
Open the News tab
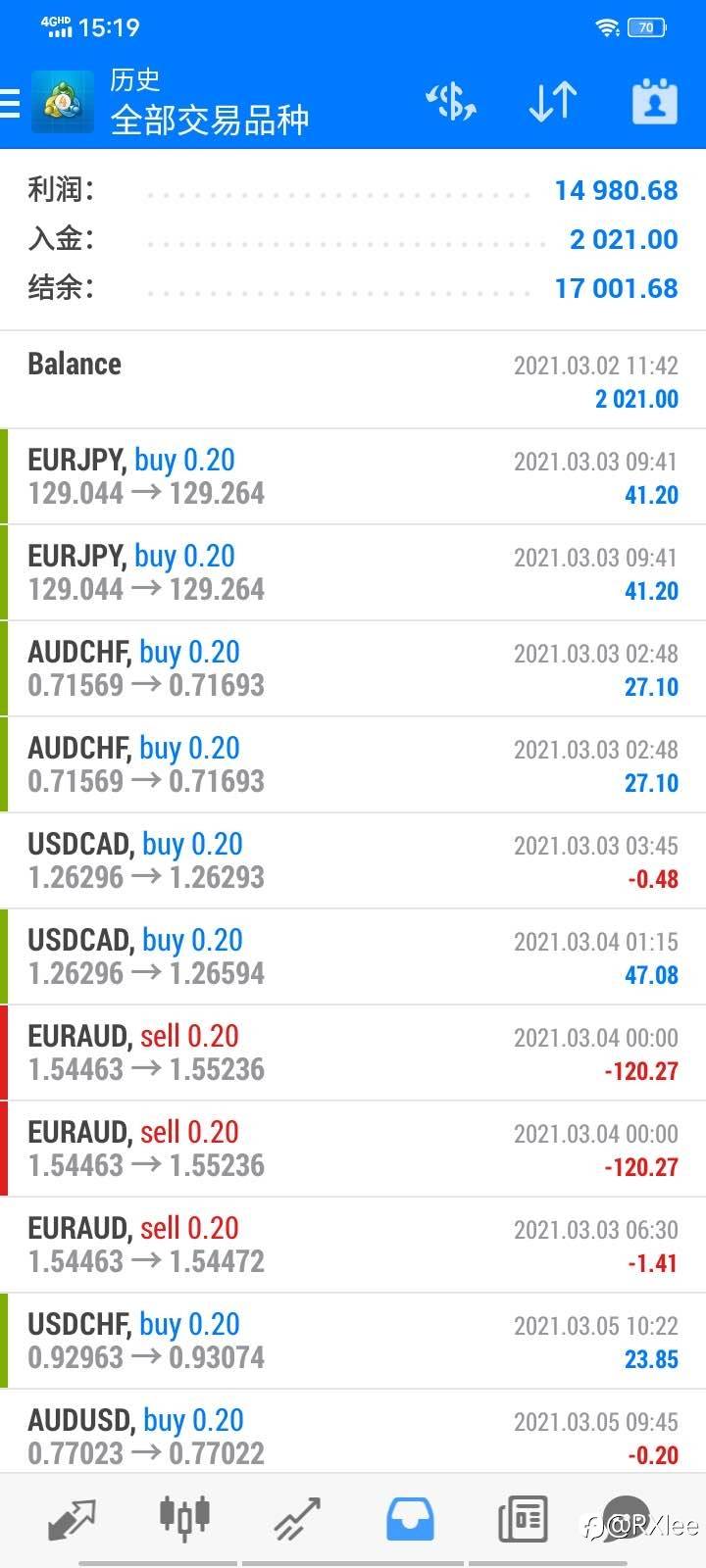click(523, 1519)
